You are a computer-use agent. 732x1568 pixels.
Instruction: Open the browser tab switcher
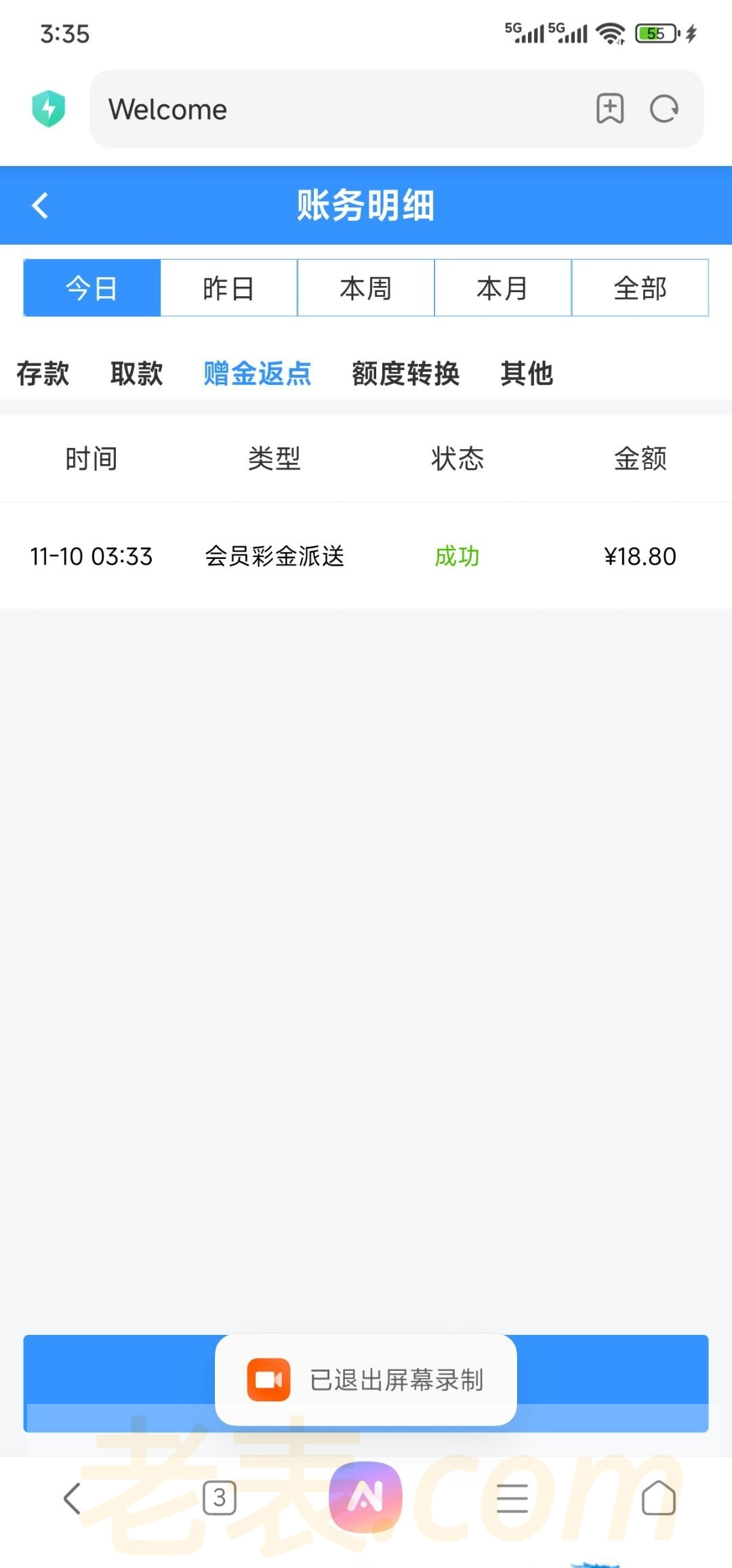220,1498
